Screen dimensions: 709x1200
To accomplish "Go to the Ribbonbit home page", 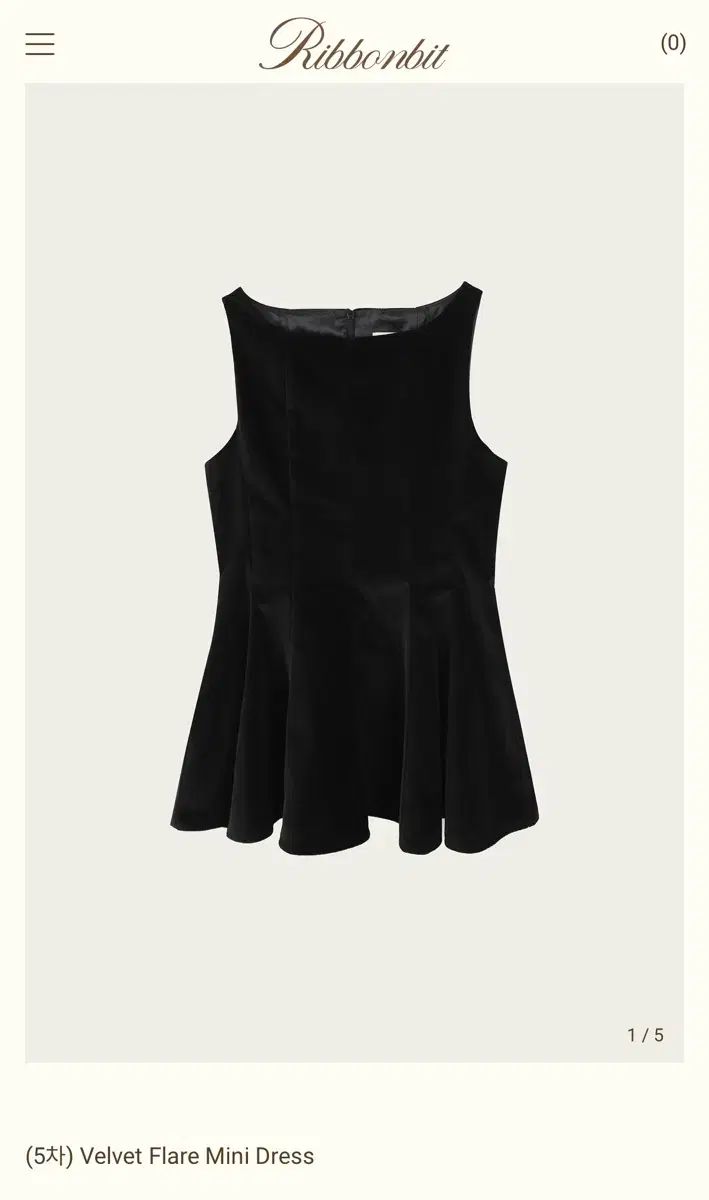I will 354,45.
